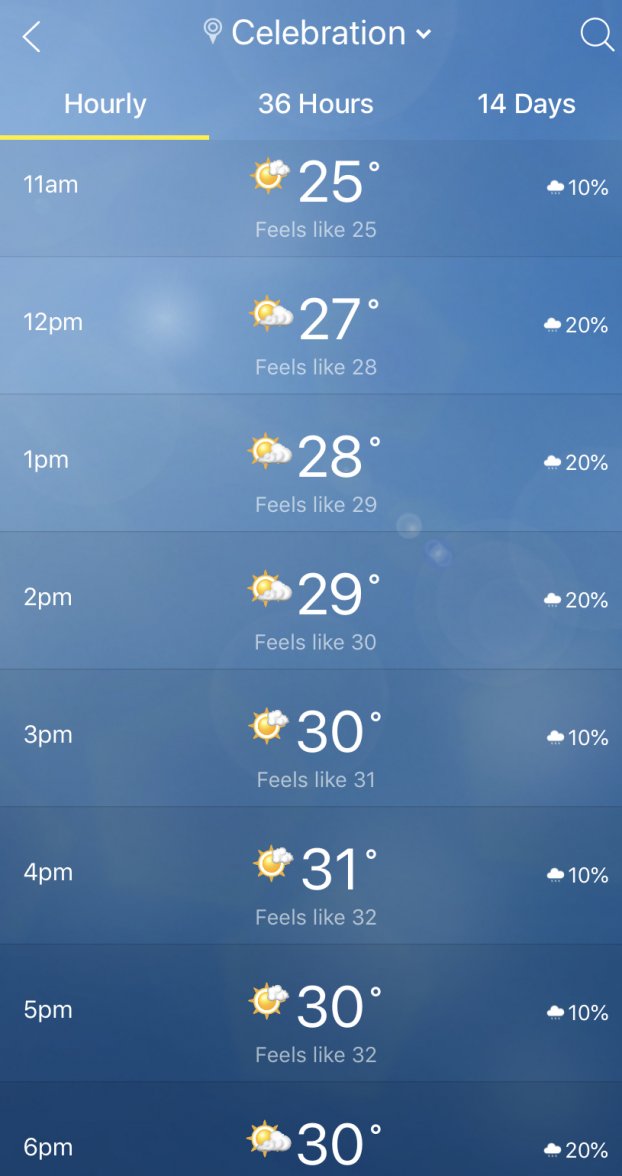Screen dimensions: 622x1176
Task: Switch to the 14 Days tab
Action: (x=526, y=104)
